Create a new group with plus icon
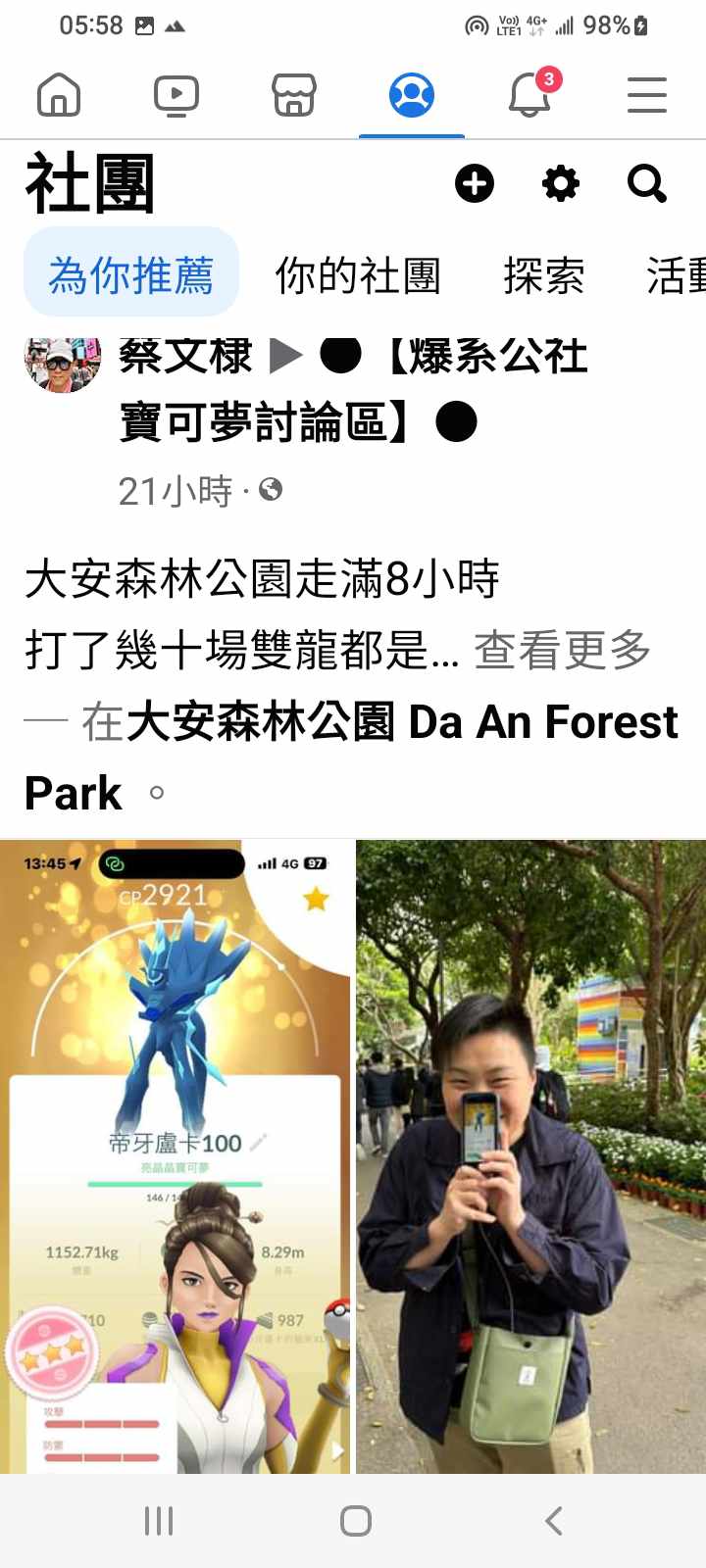Viewport: 706px width, 1568px height. tap(475, 183)
